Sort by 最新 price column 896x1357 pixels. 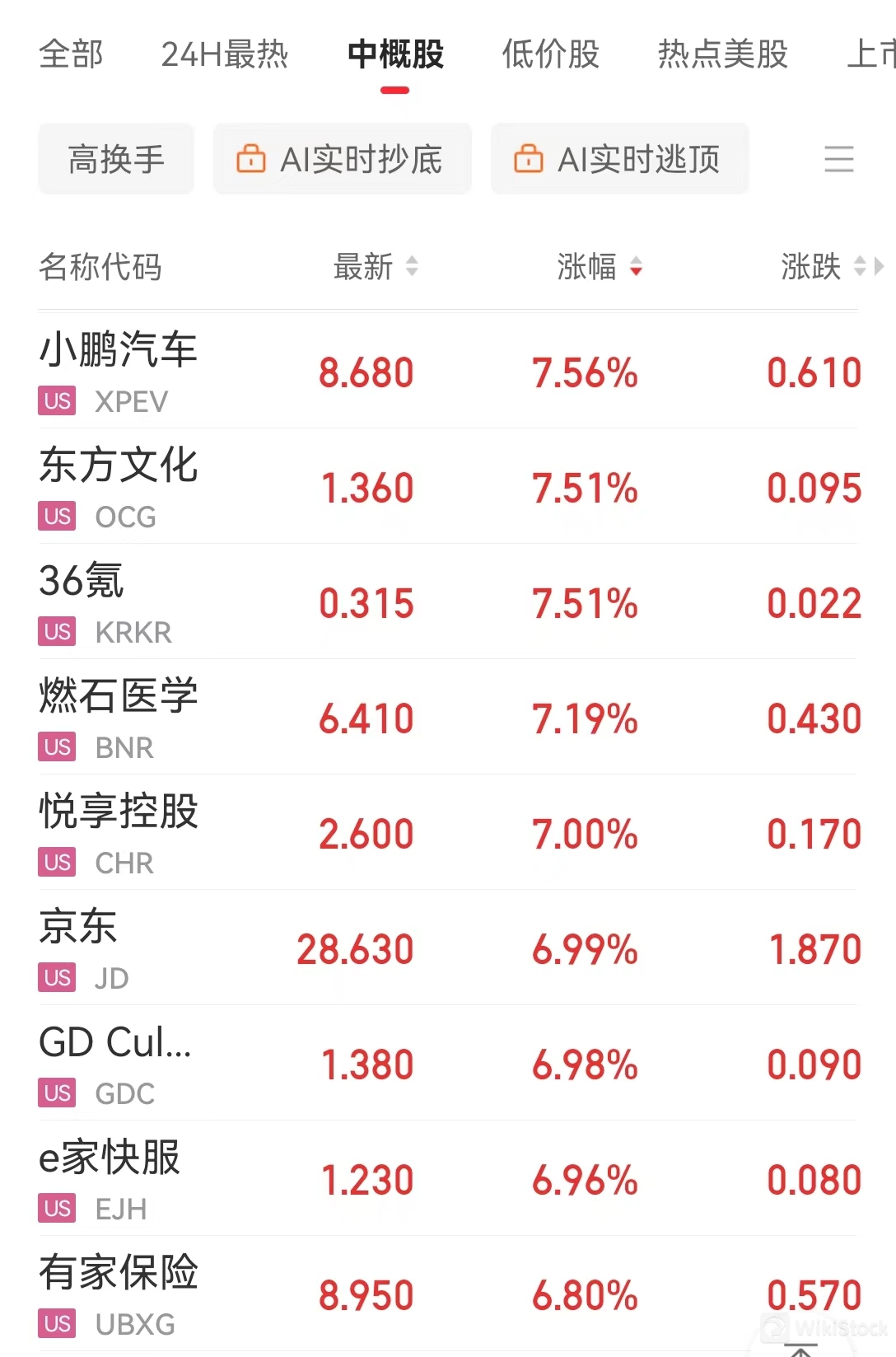(376, 267)
